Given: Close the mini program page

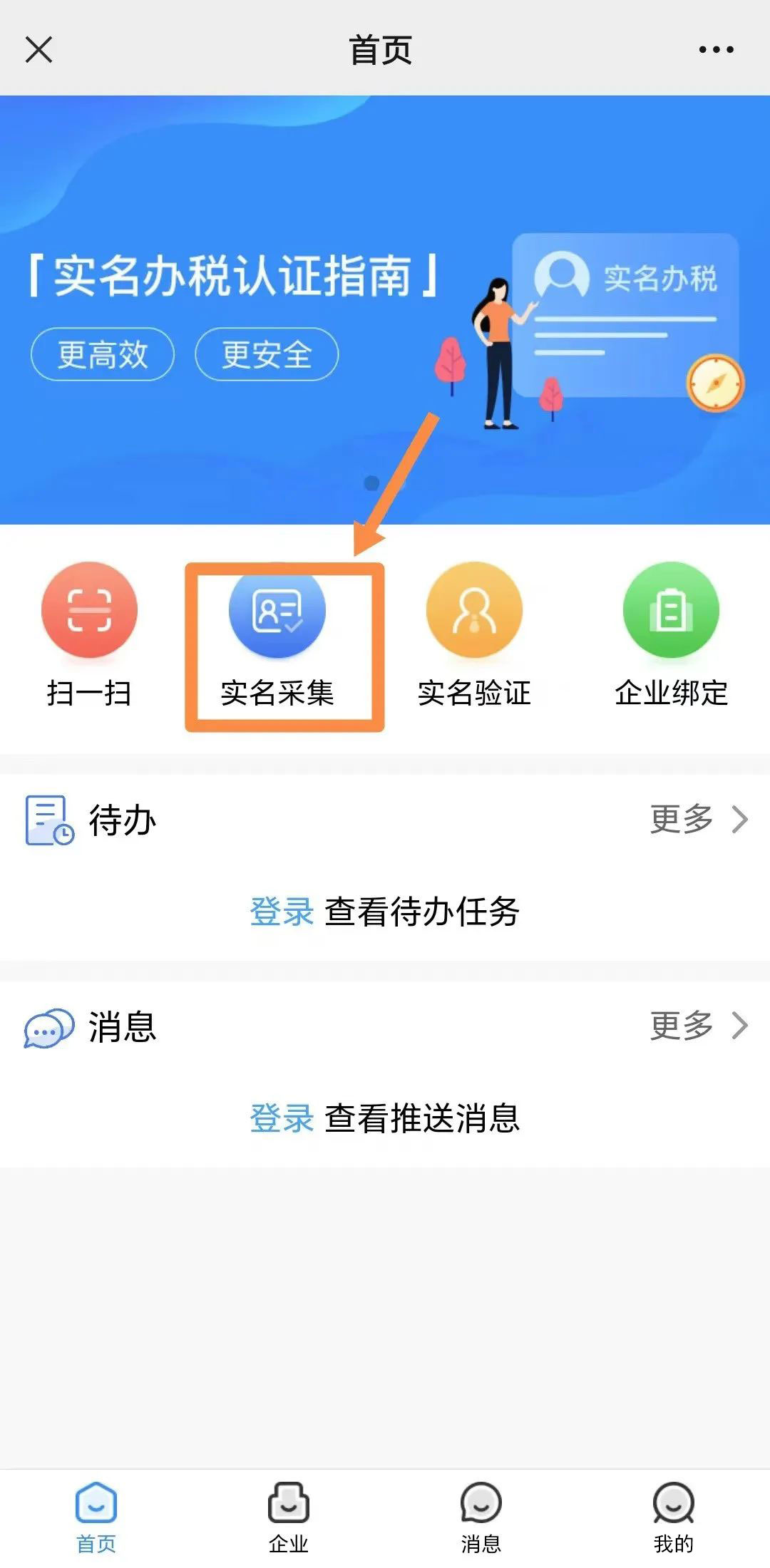Looking at the screenshot, I should point(38,50).
